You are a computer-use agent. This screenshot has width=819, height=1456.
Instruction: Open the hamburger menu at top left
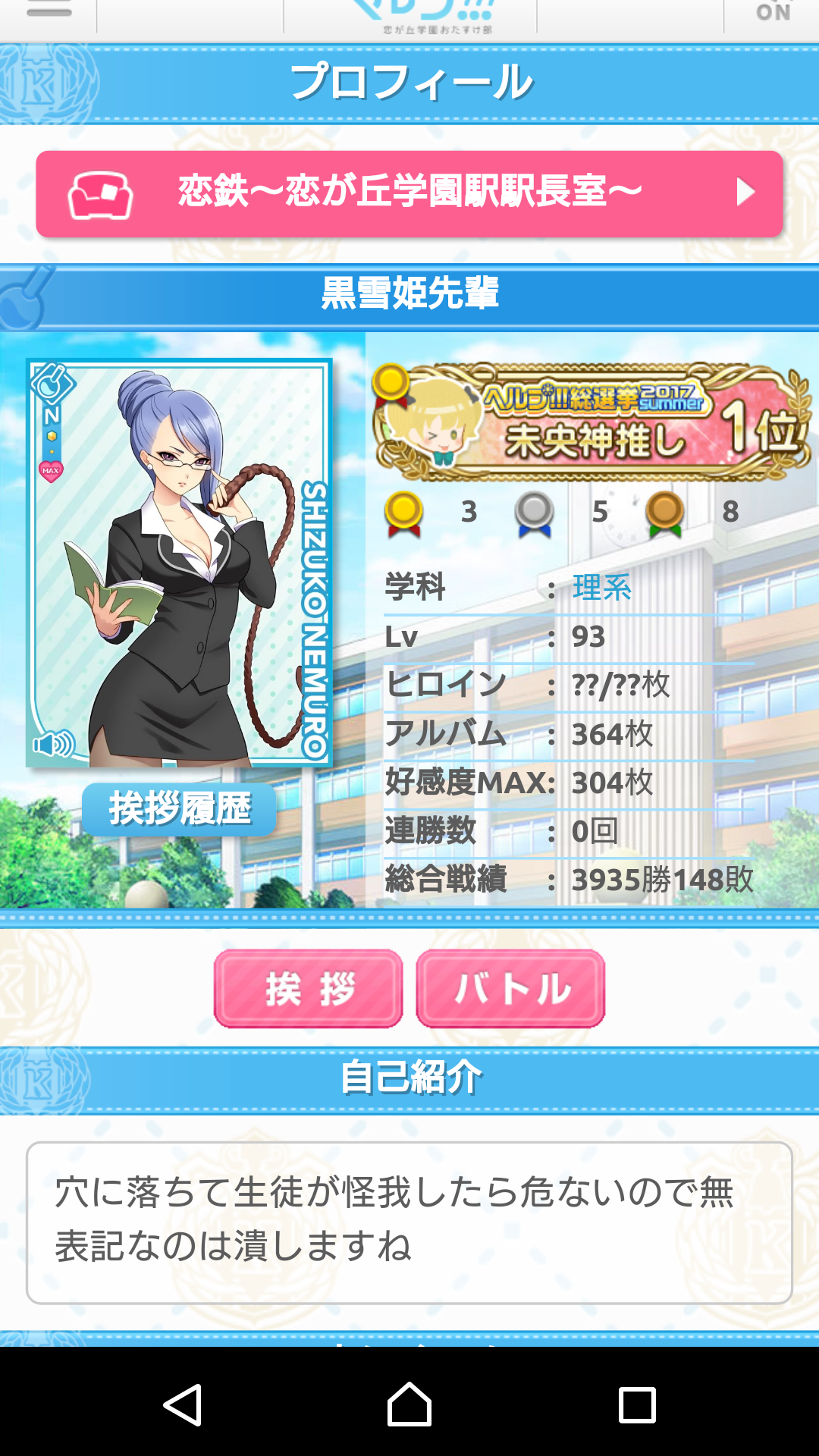[49, 12]
